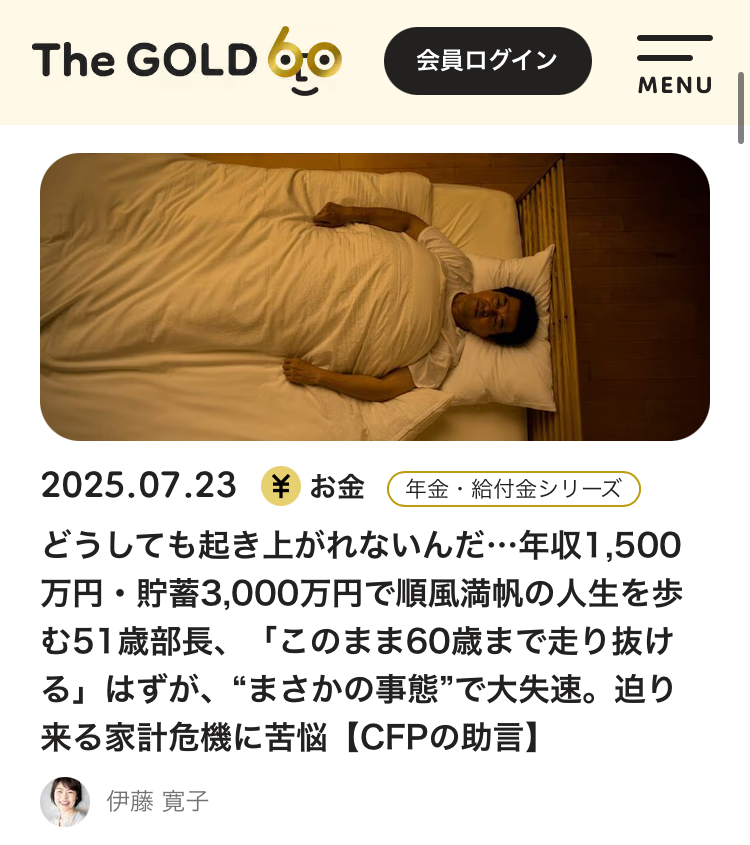Select the お金 category
Image resolution: width=750 pixels, height=845 pixels.
(314, 487)
